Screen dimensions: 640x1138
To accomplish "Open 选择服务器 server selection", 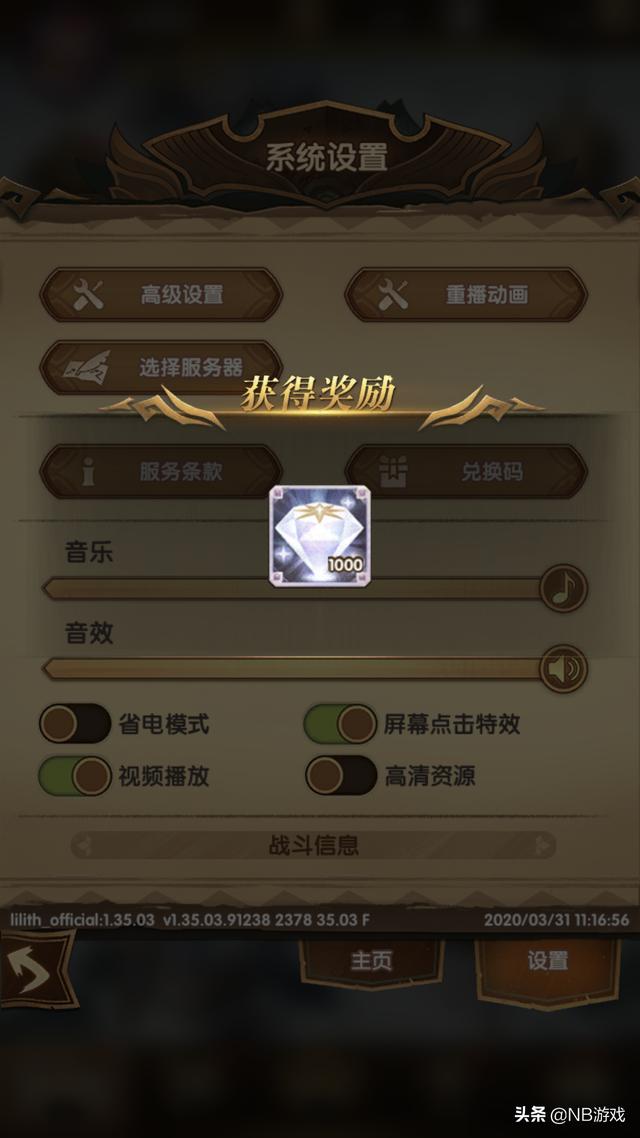I will [x=160, y=367].
